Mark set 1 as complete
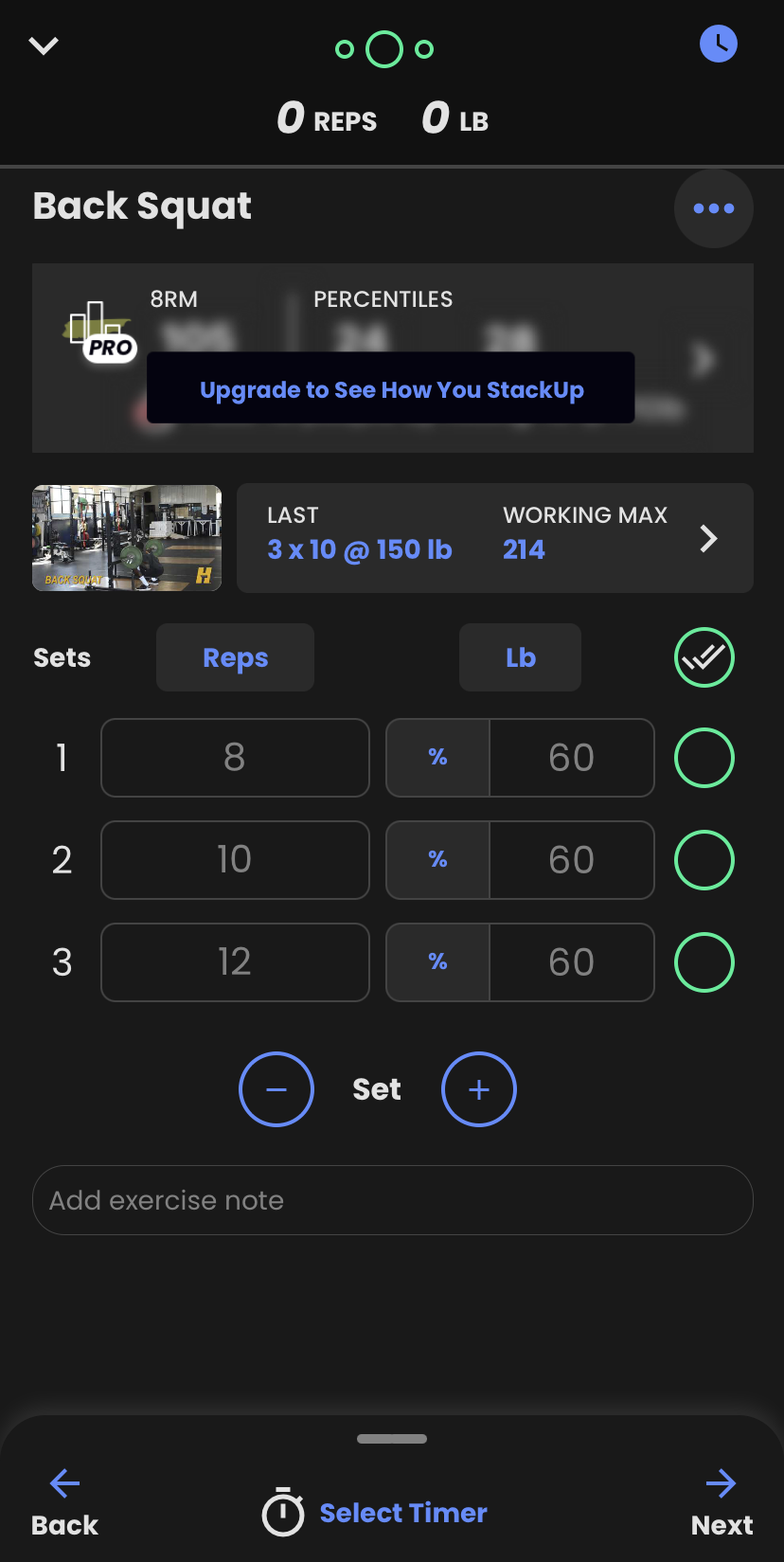Image resolution: width=784 pixels, height=1562 pixels. tap(704, 758)
